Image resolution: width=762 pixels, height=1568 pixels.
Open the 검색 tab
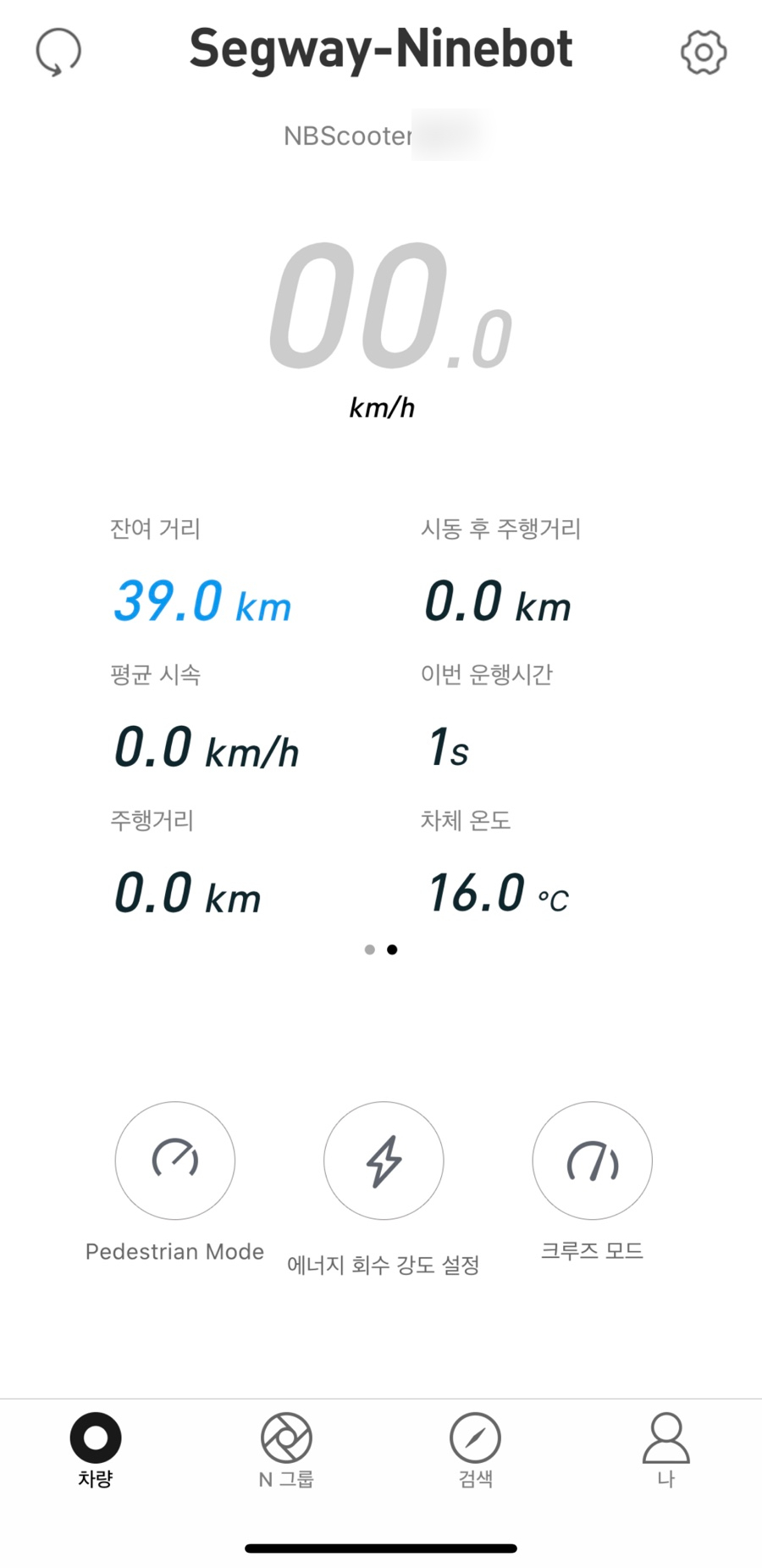[475, 1448]
